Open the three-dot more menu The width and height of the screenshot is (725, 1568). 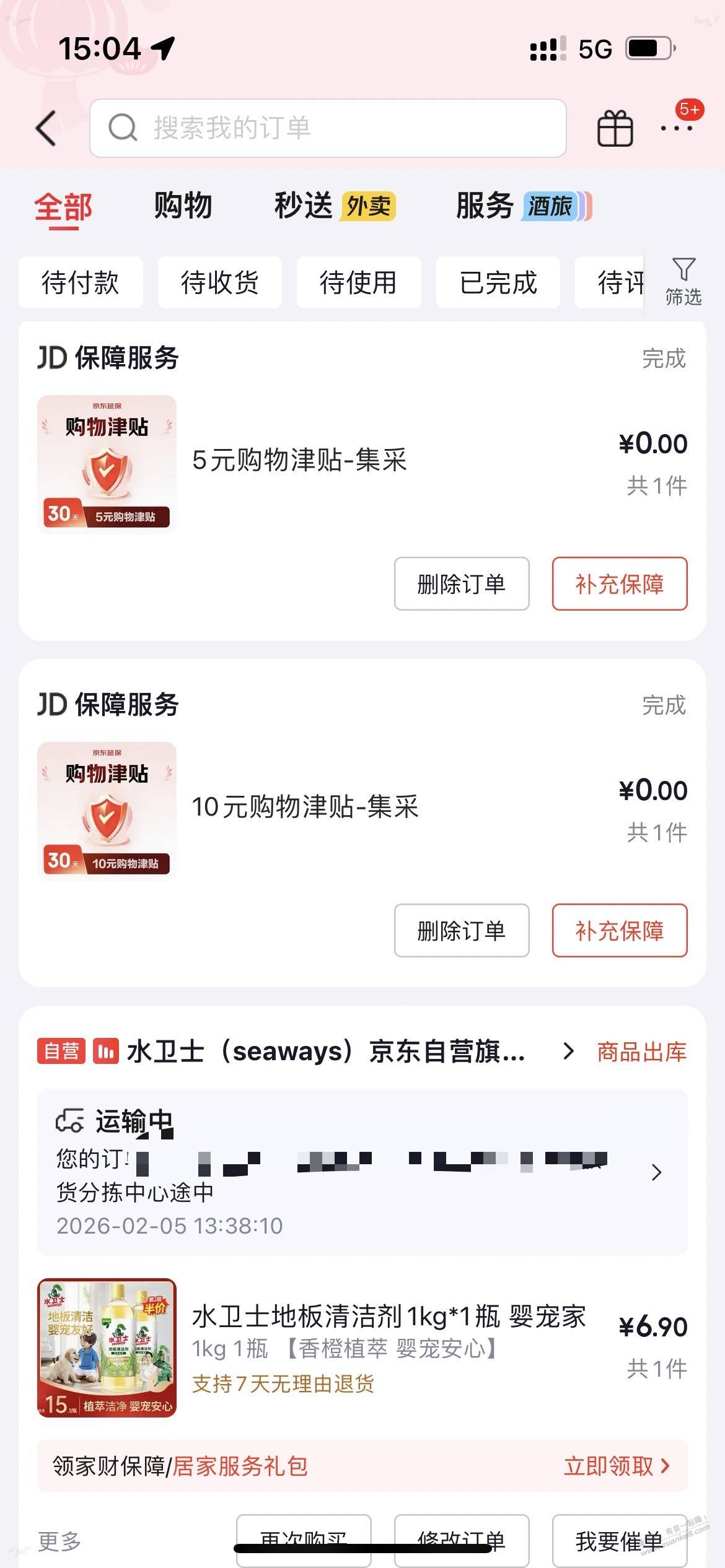pos(676,128)
